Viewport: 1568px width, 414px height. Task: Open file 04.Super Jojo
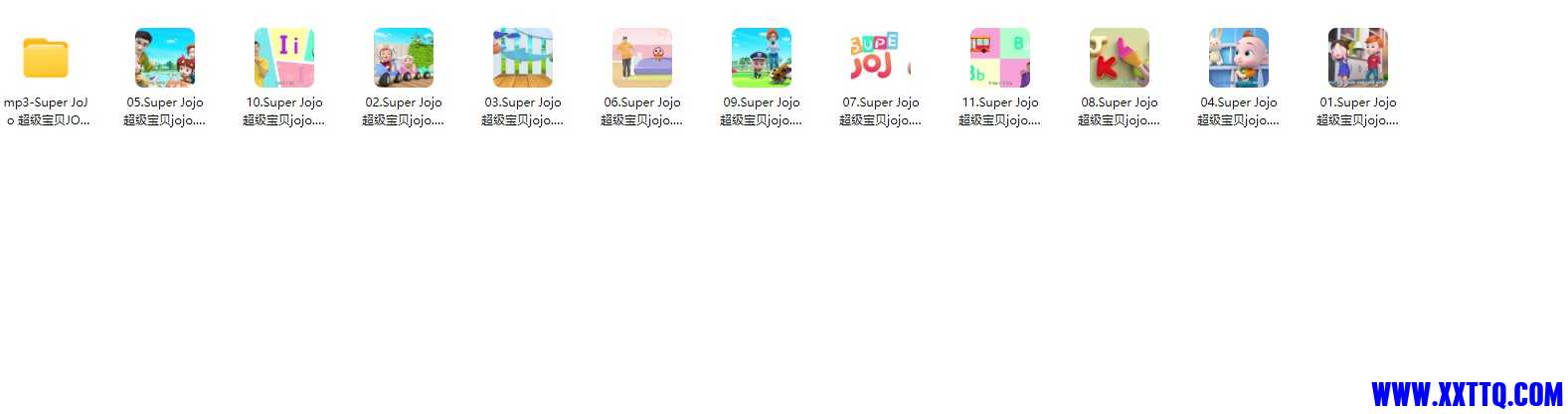point(1239,58)
